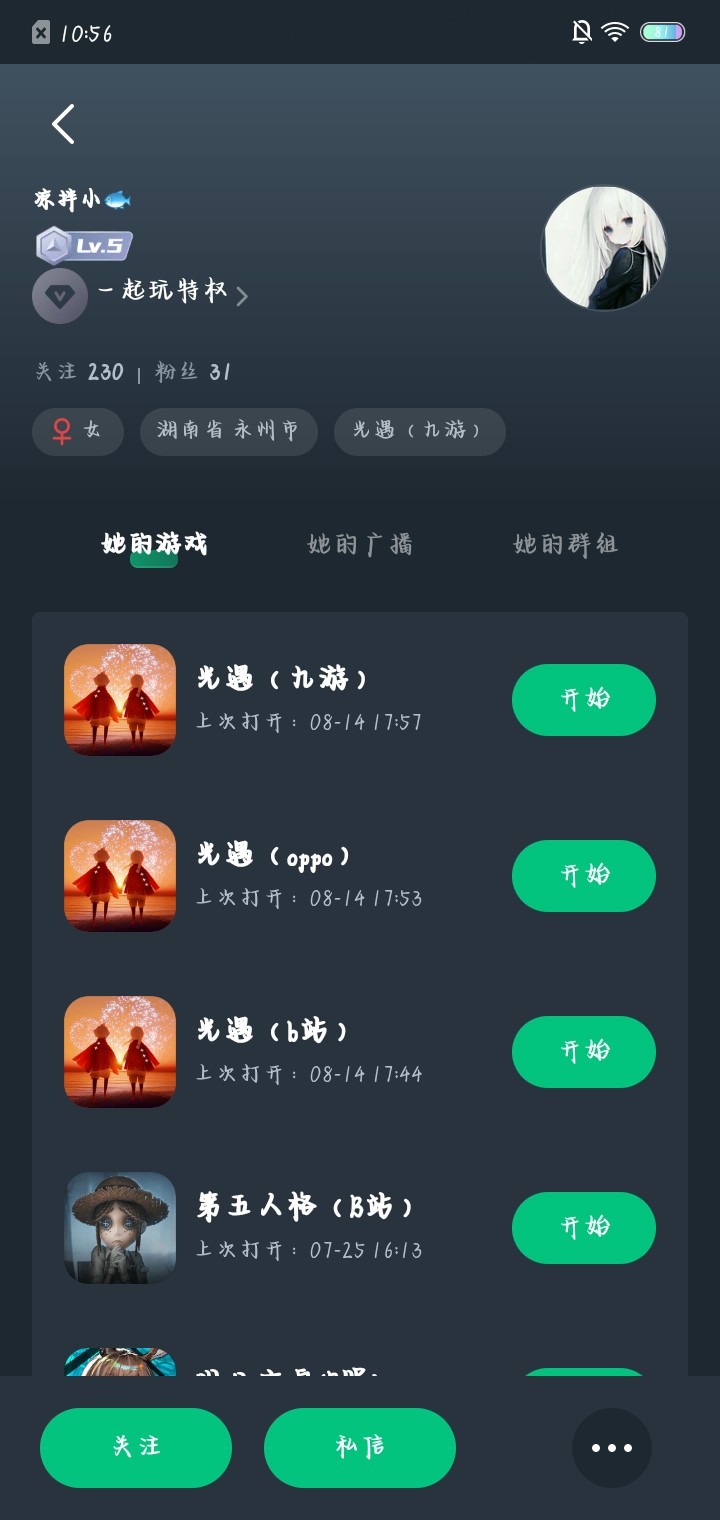Switch to the 她的群组 tab
Viewport: 720px width, 1520px height.
coord(565,544)
